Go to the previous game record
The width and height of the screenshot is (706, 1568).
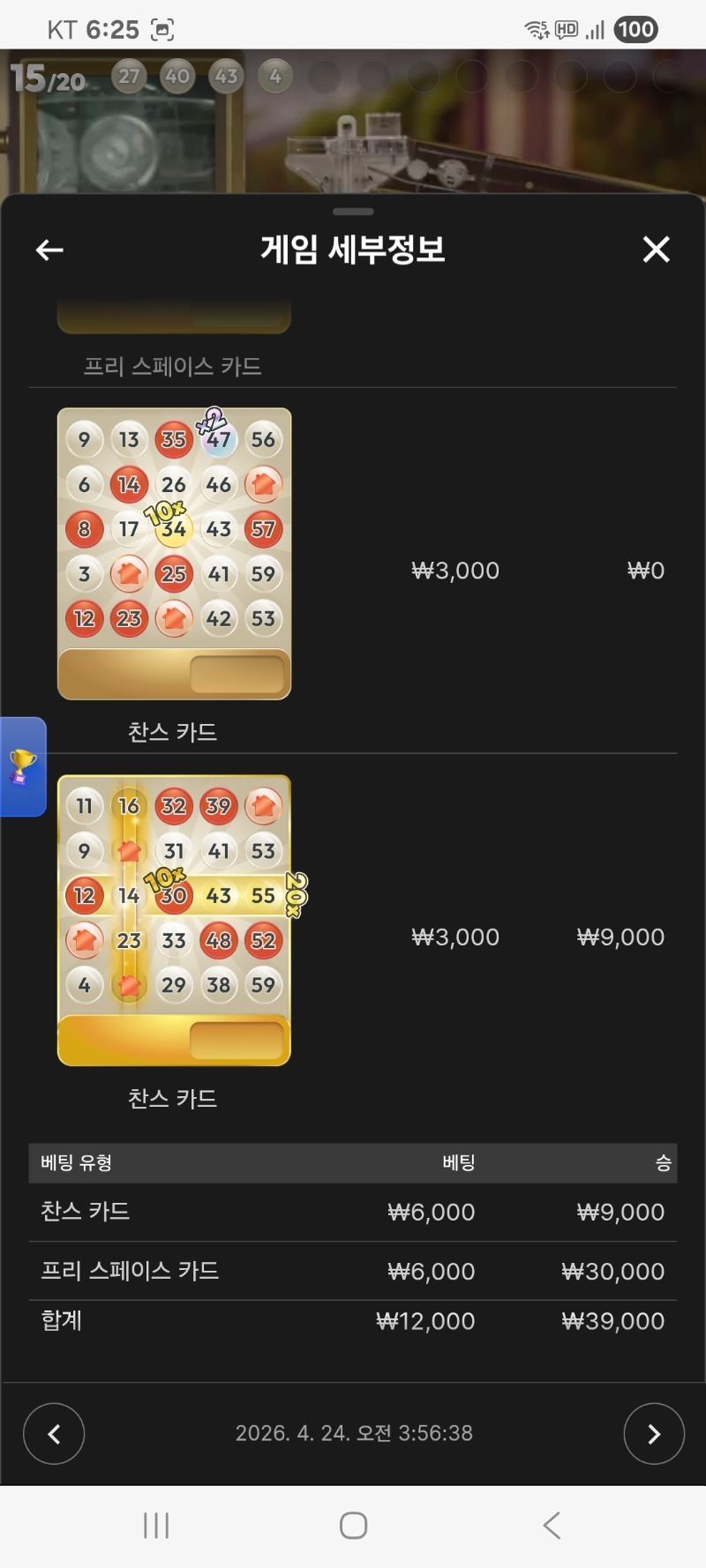point(54,1433)
